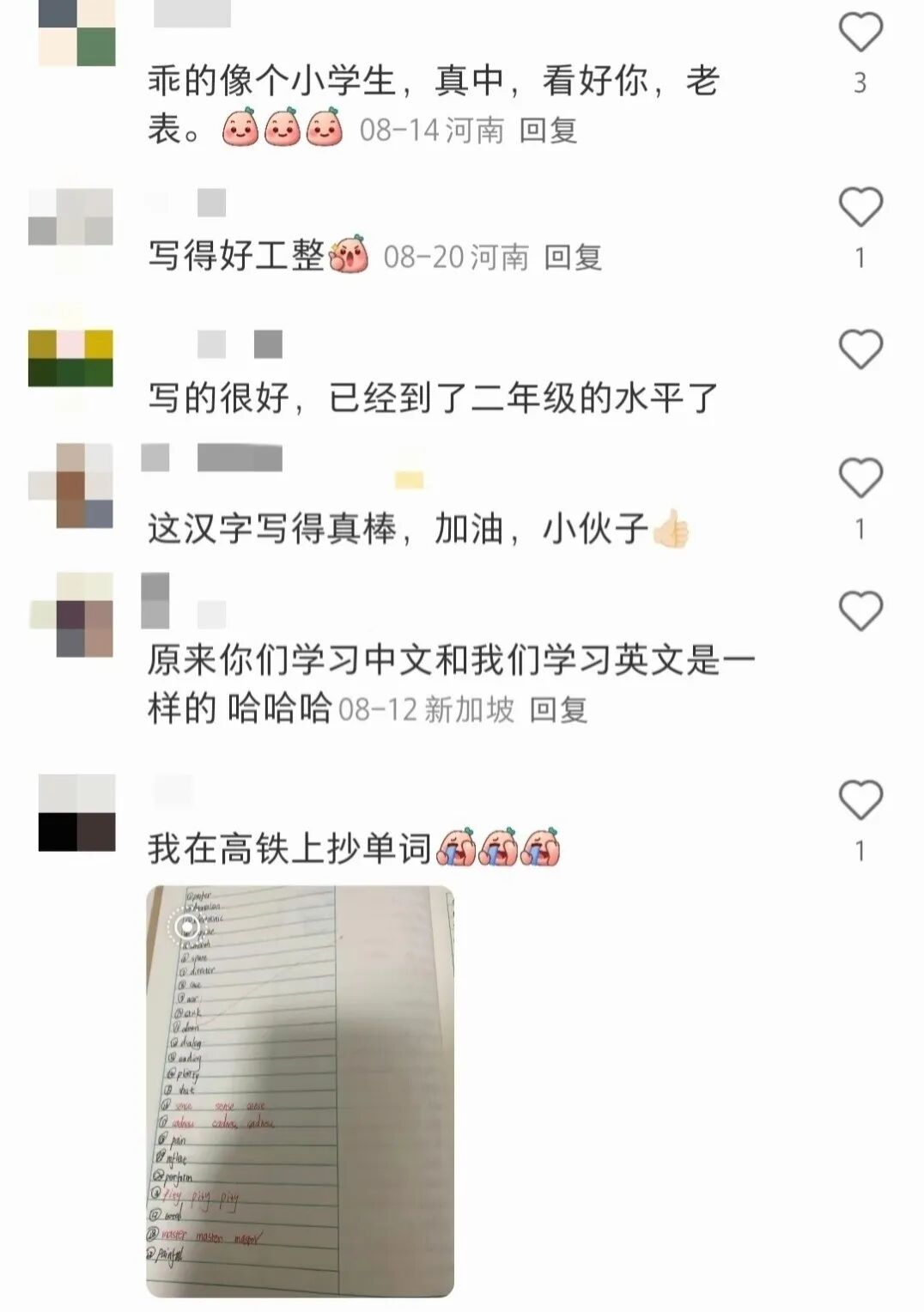924x1312 pixels.
Task: Open avatar of the '写得好工整' commenter
Action: (x=70, y=216)
